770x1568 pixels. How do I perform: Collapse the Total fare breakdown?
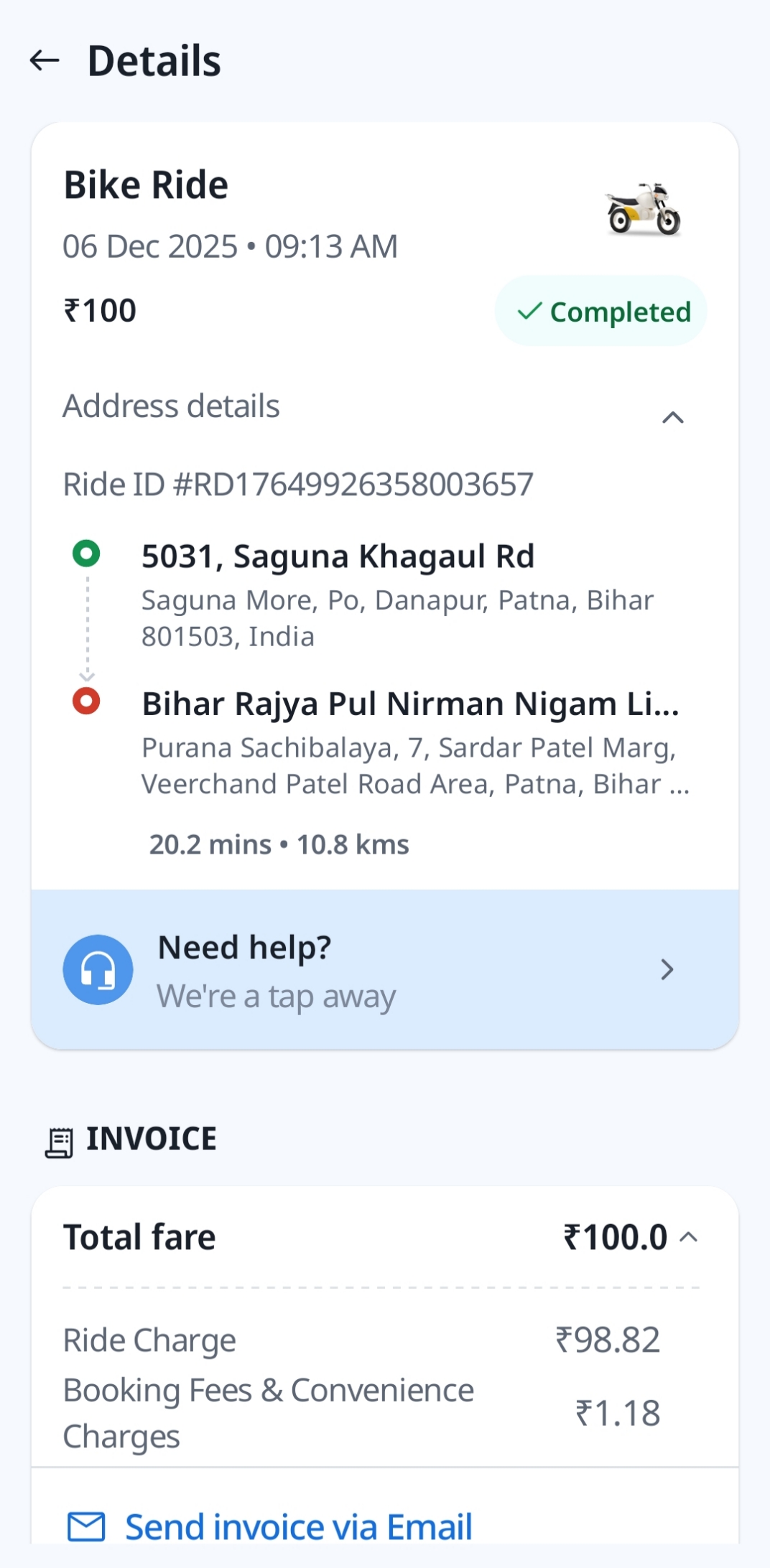coord(688,1237)
